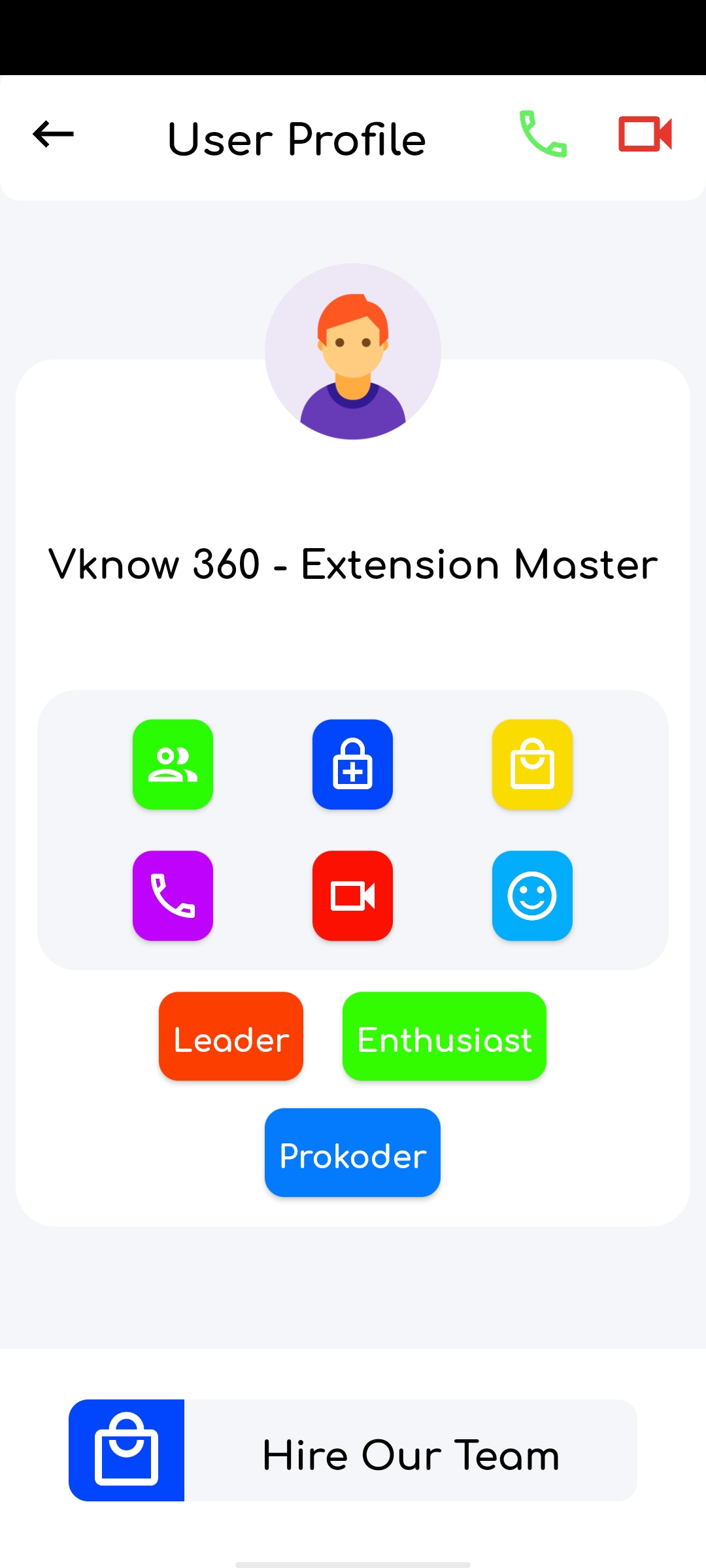Viewport: 706px width, 1568px height.
Task: Go back using the top-left arrow
Action: pyautogui.click(x=53, y=135)
